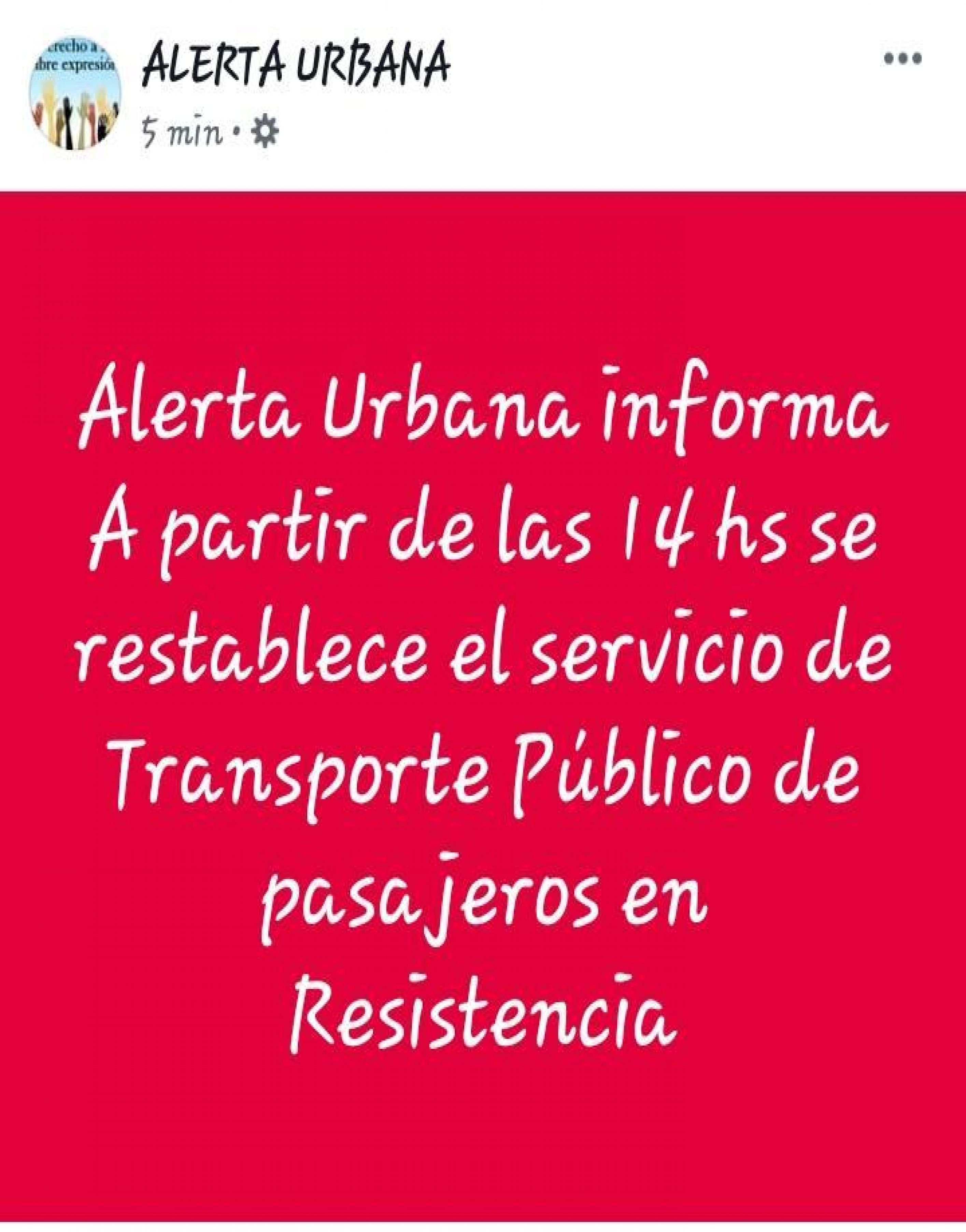
Task: Open the ALERTA URBANA profile picture
Action: pyautogui.click(x=75, y=102)
